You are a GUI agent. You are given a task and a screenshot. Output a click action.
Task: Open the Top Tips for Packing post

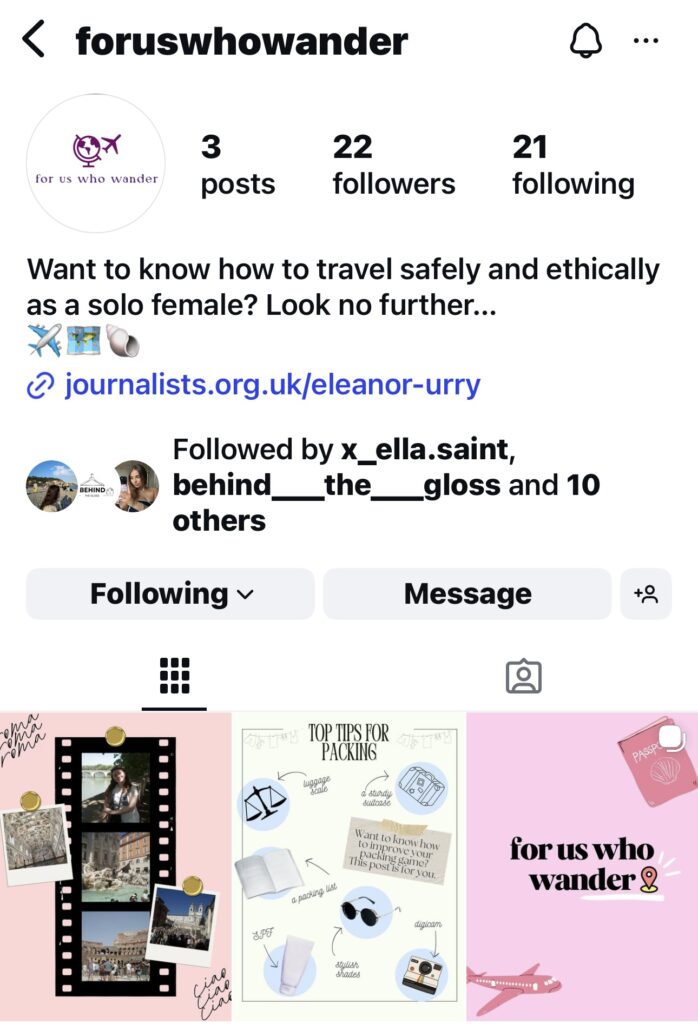click(349, 866)
